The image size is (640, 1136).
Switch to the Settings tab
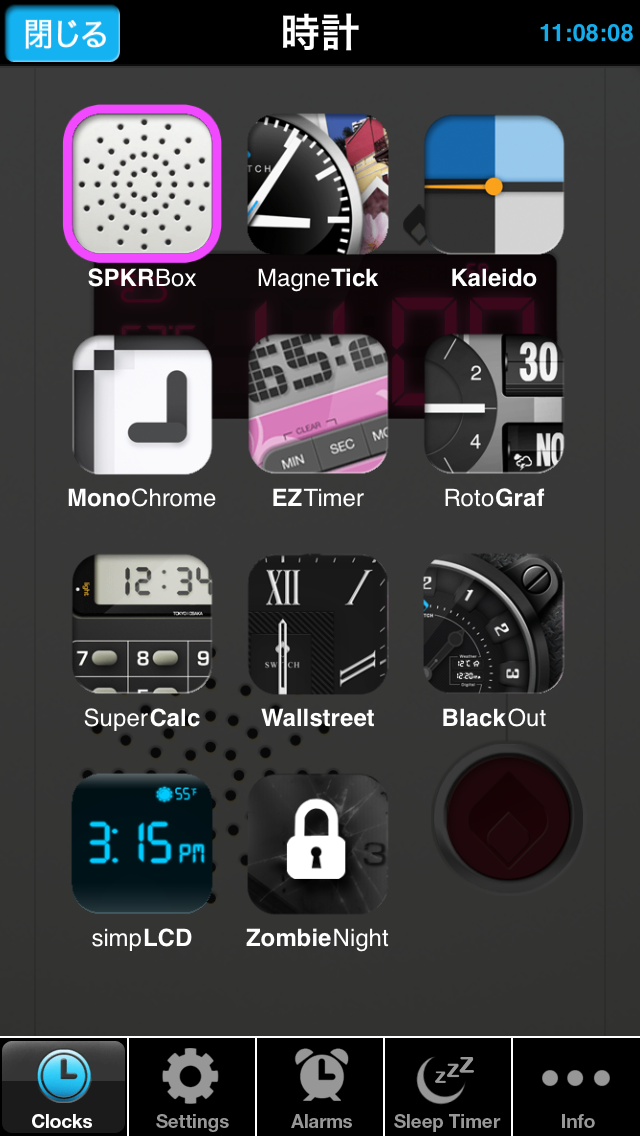[192, 1087]
